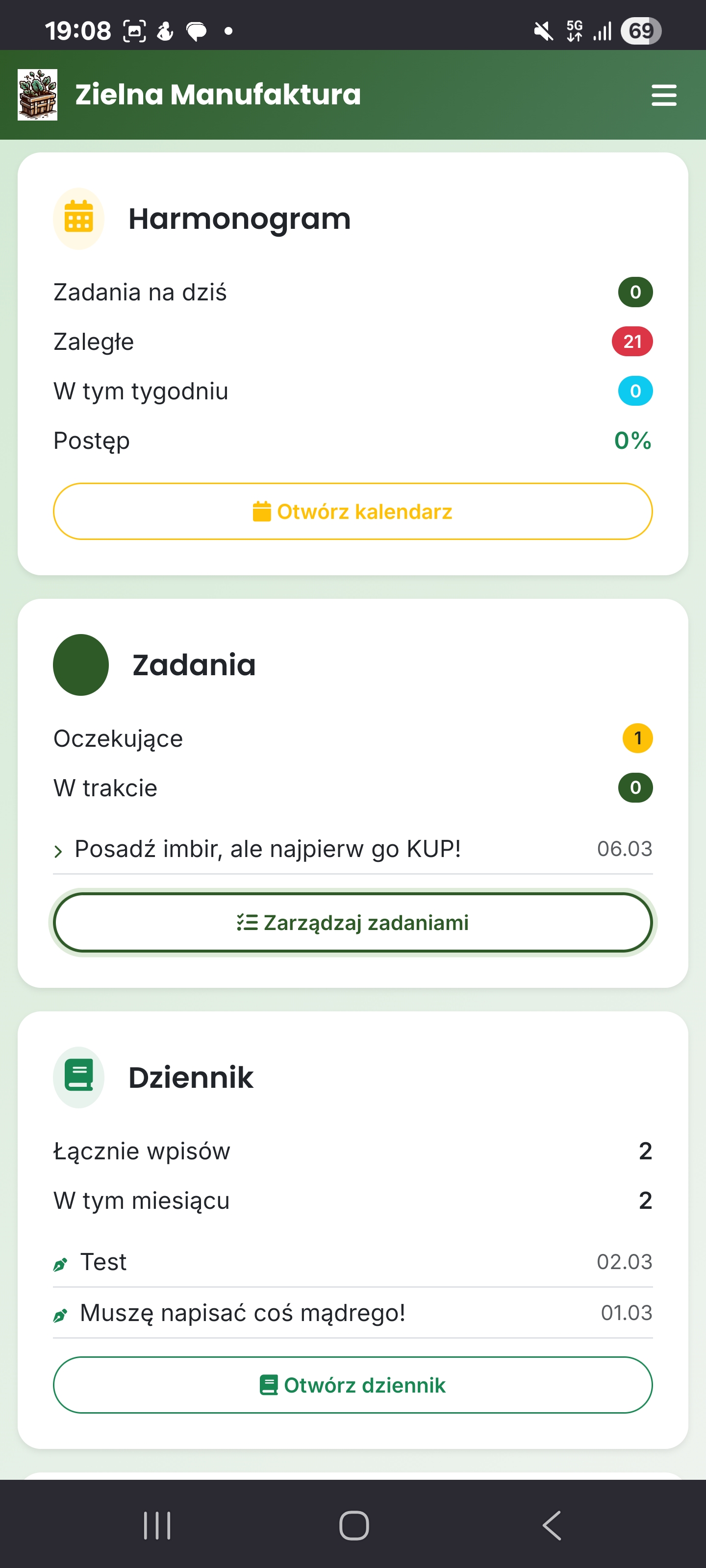Viewport: 706px width, 1568px height.
Task: Open the calendar with Otwórz kalendarz
Action: pyautogui.click(x=353, y=511)
